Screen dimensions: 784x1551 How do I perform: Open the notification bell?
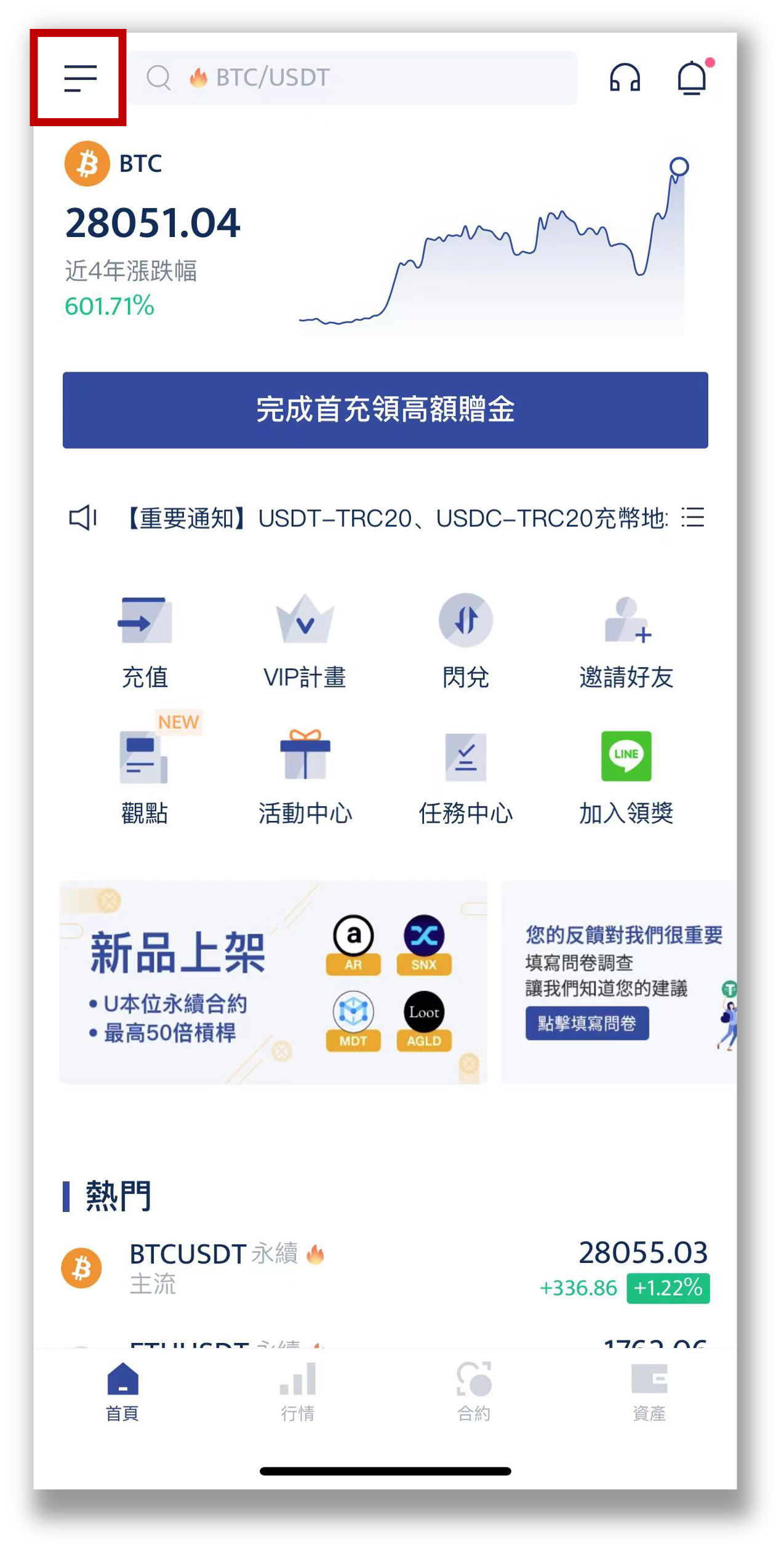(692, 77)
